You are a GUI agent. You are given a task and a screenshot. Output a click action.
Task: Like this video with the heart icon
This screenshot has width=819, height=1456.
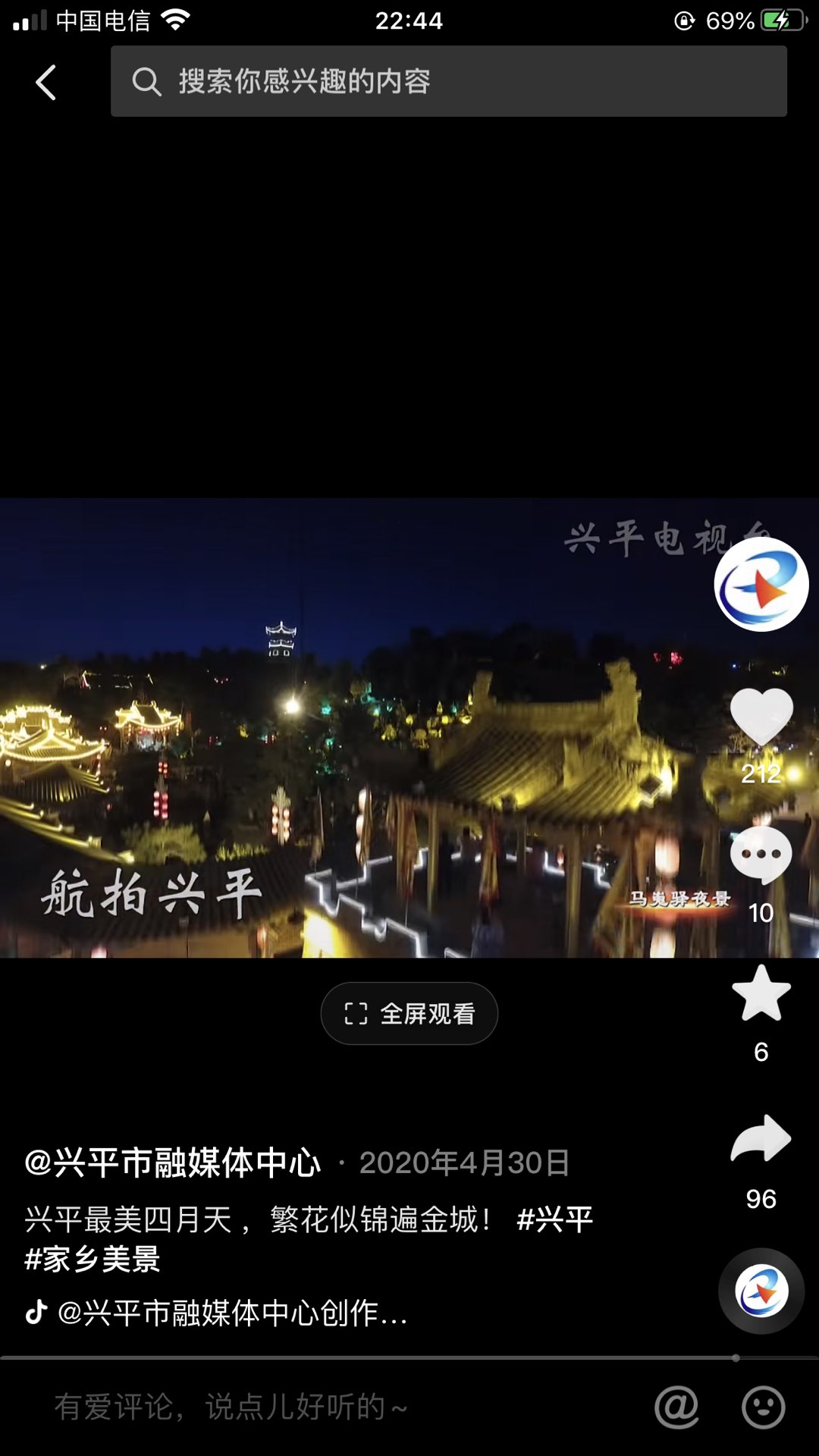pos(761,717)
